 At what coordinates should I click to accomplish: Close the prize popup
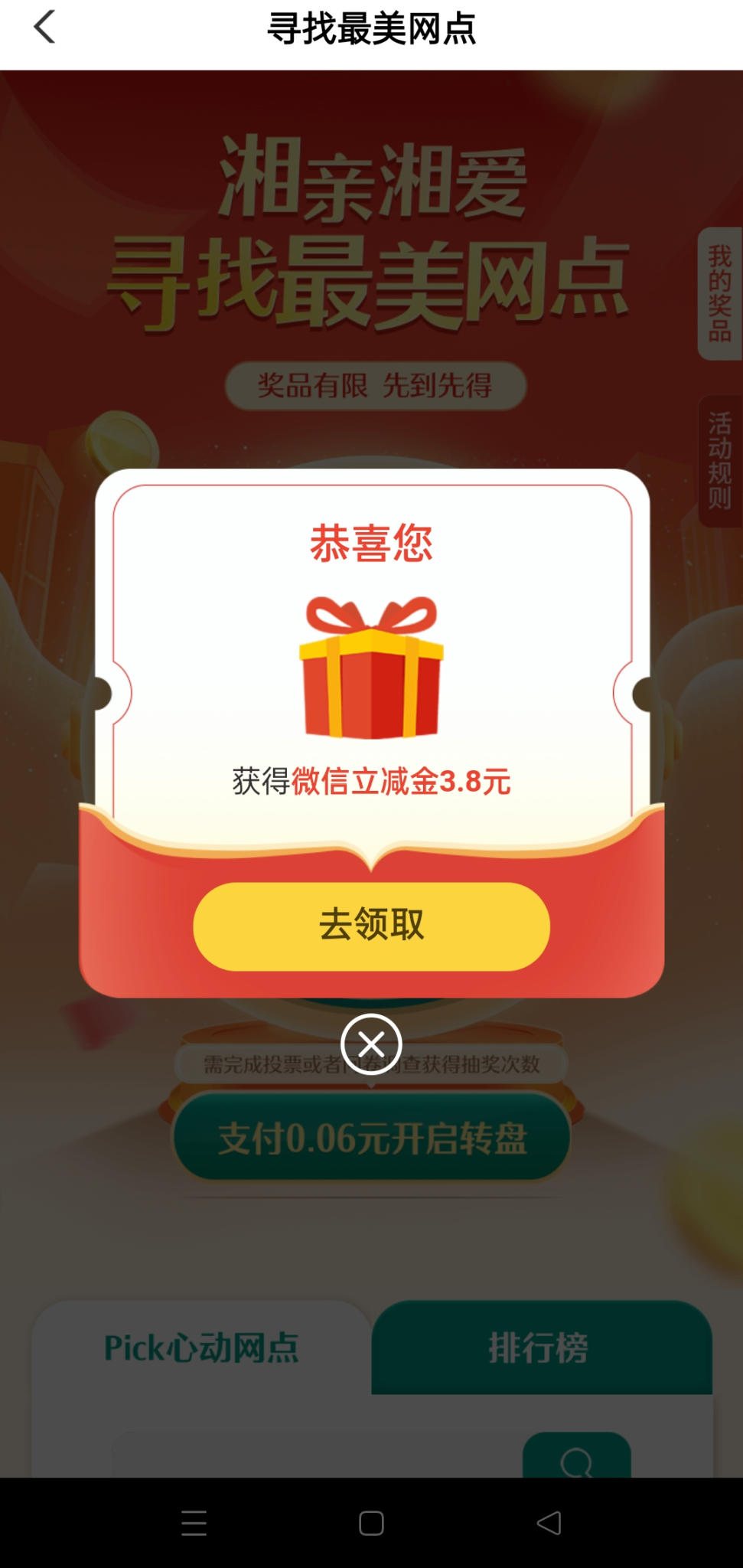(x=371, y=1044)
